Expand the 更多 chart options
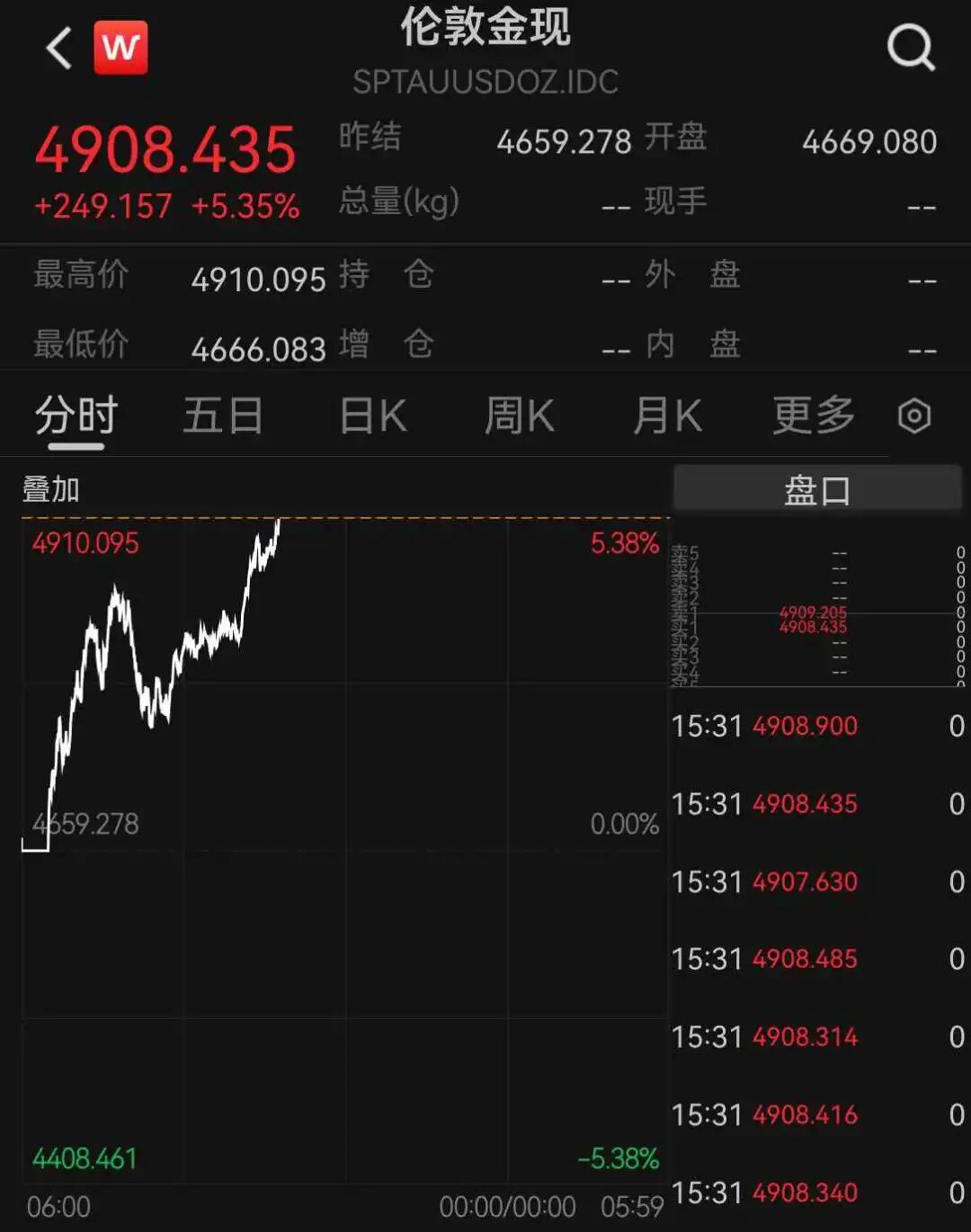The height and width of the screenshot is (1232, 971). click(x=814, y=416)
